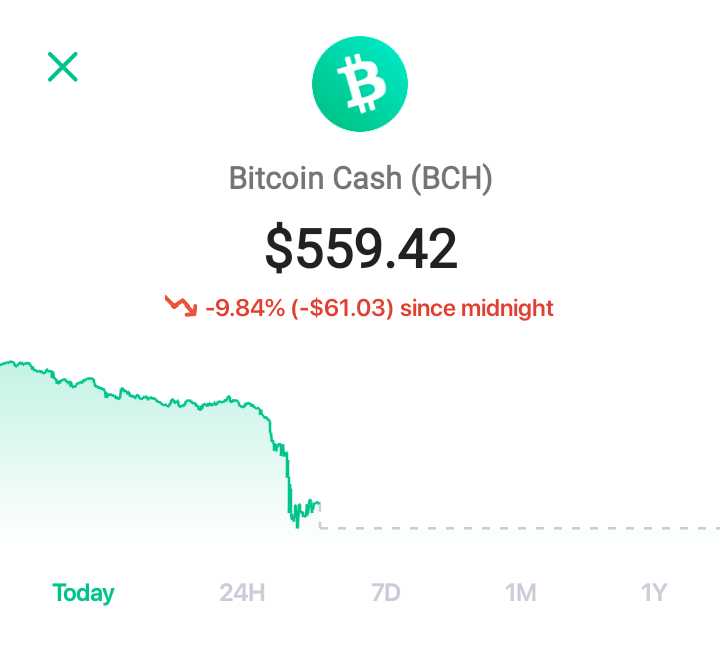720x656 pixels.
Task: Show the 7D price chart
Action: tap(386, 593)
